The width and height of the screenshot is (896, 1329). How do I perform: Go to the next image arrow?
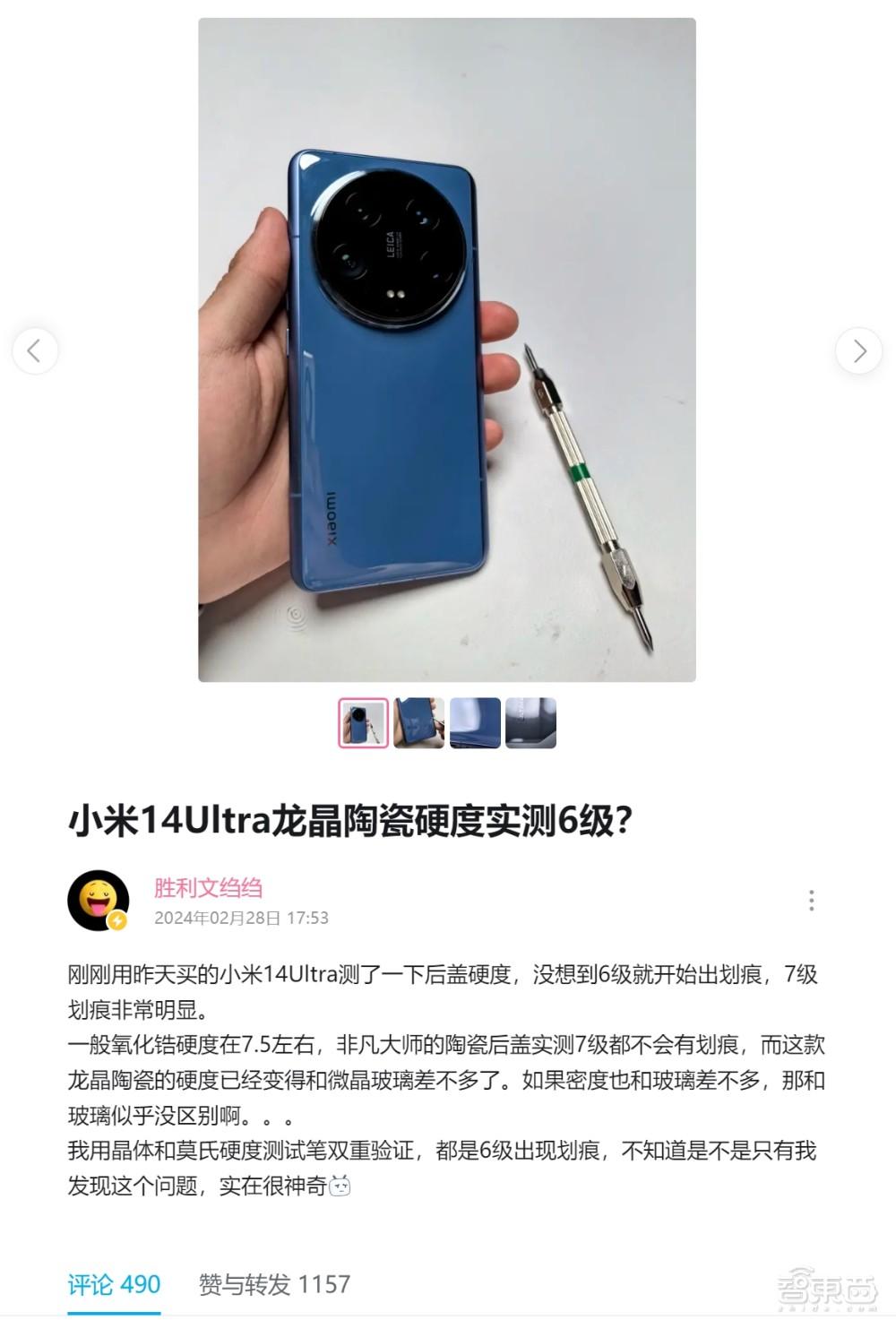[x=859, y=350]
